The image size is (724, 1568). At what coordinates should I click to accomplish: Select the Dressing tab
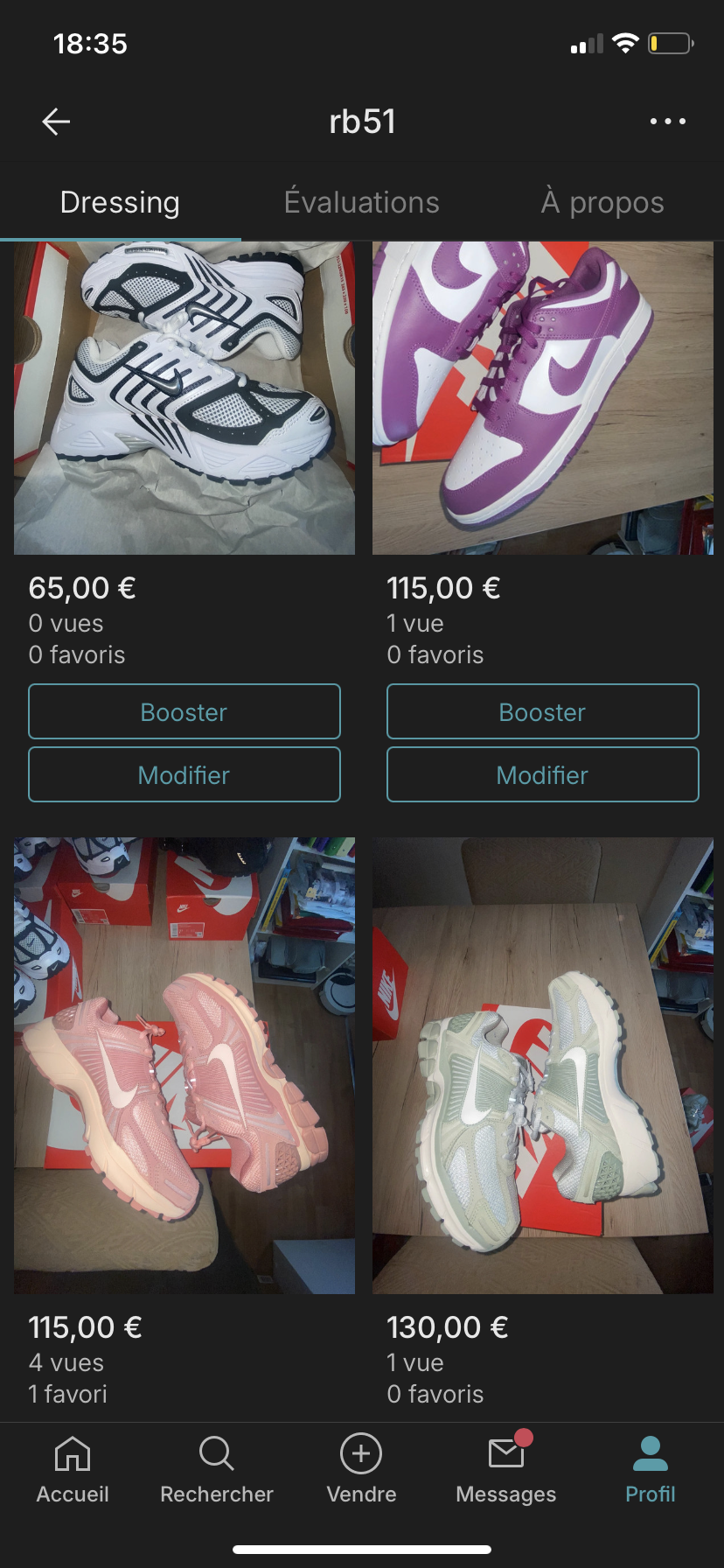tap(120, 202)
